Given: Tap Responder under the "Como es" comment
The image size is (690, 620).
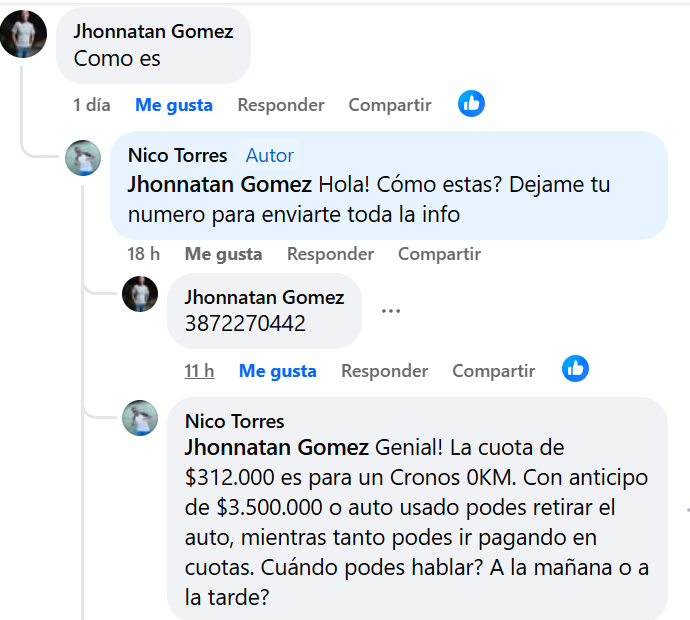Looking at the screenshot, I should tap(281, 105).
